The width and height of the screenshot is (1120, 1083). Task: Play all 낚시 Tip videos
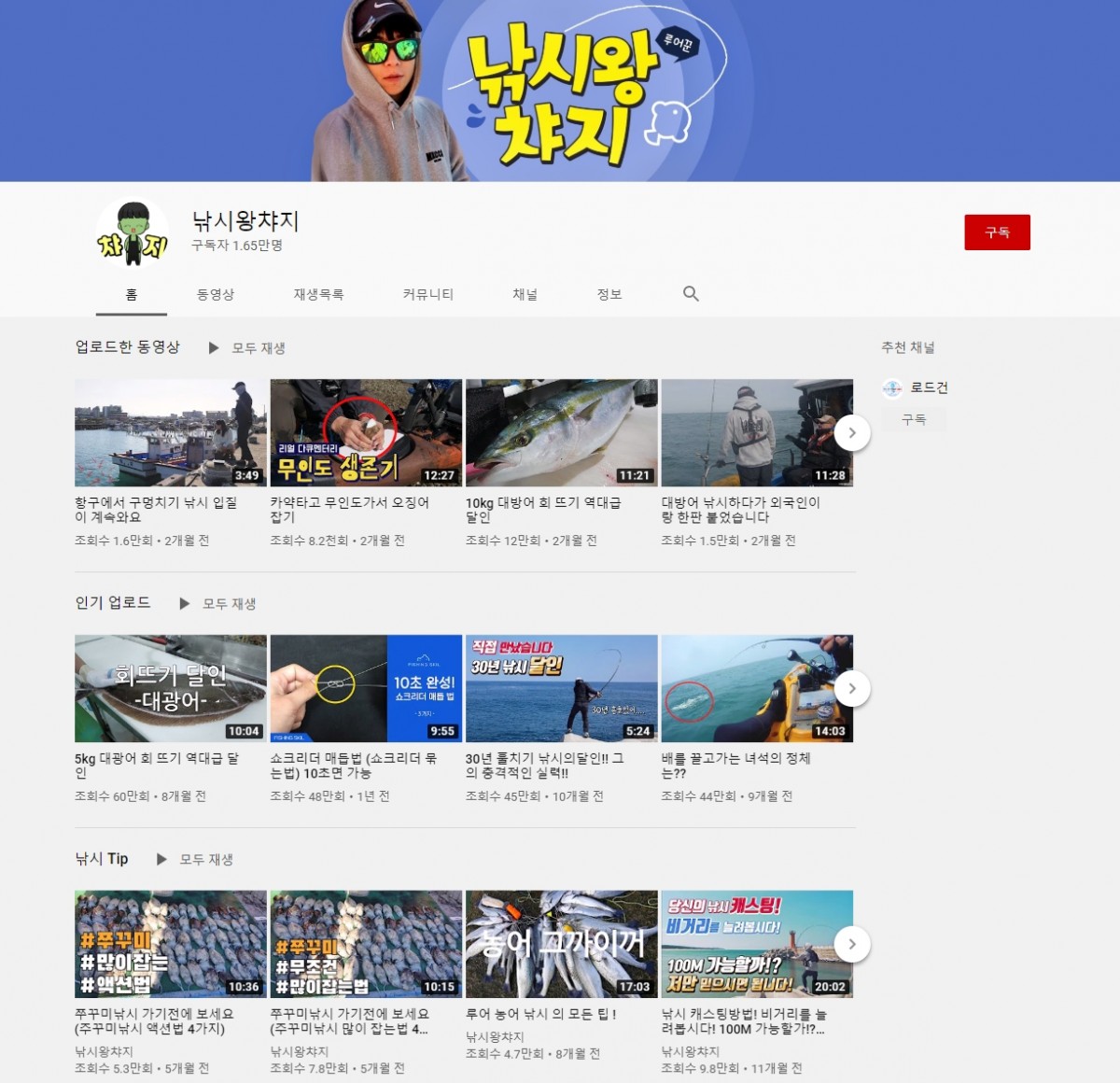point(196,859)
